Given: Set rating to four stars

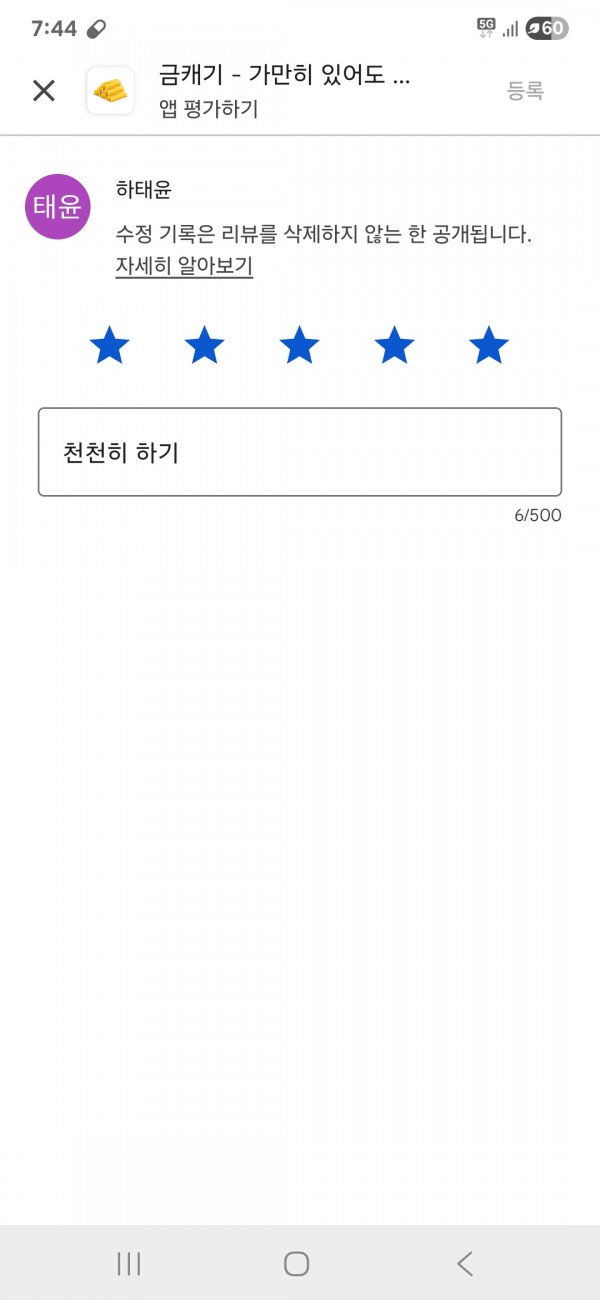Looking at the screenshot, I should pyautogui.click(x=394, y=345).
